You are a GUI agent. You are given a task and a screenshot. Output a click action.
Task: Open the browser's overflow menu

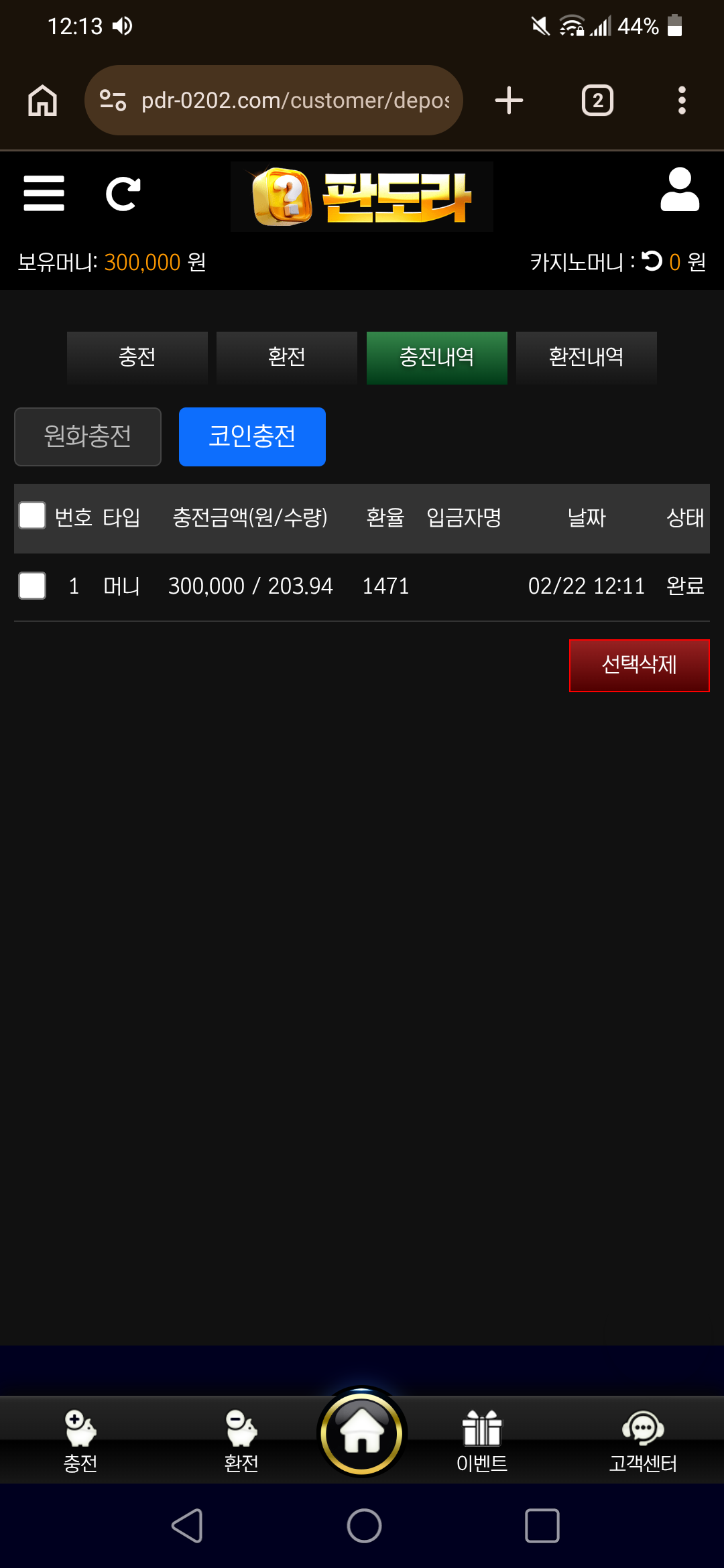682,101
